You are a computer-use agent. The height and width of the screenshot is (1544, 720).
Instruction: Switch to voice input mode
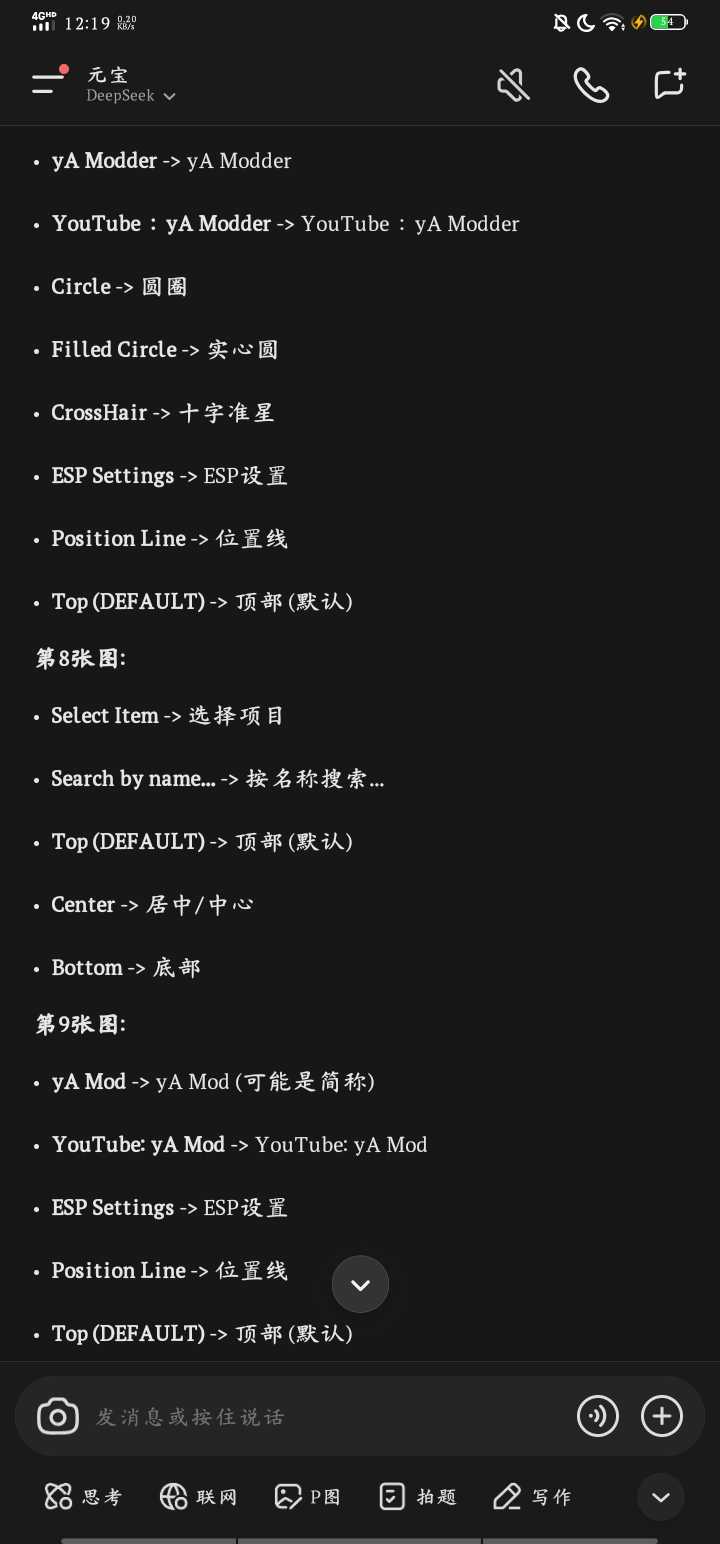[x=598, y=1416]
